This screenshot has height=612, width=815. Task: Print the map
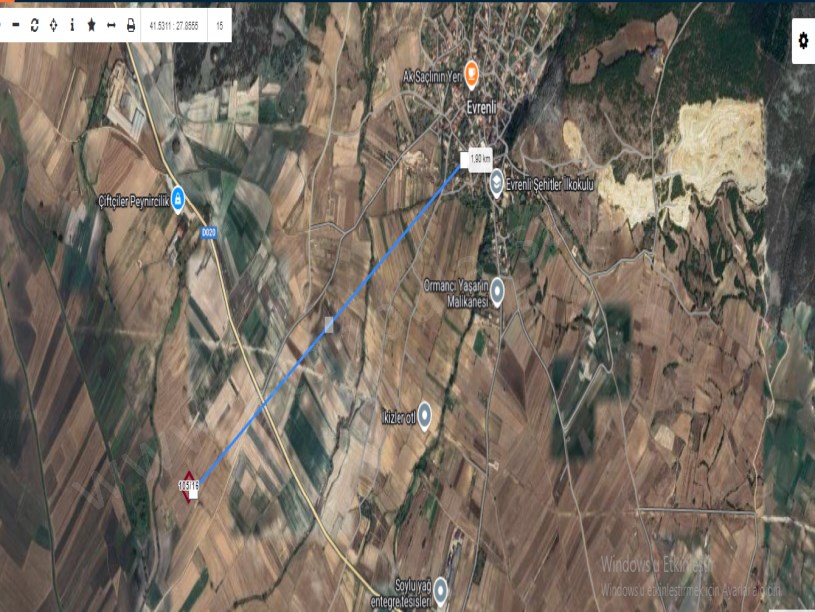pos(130,25)
